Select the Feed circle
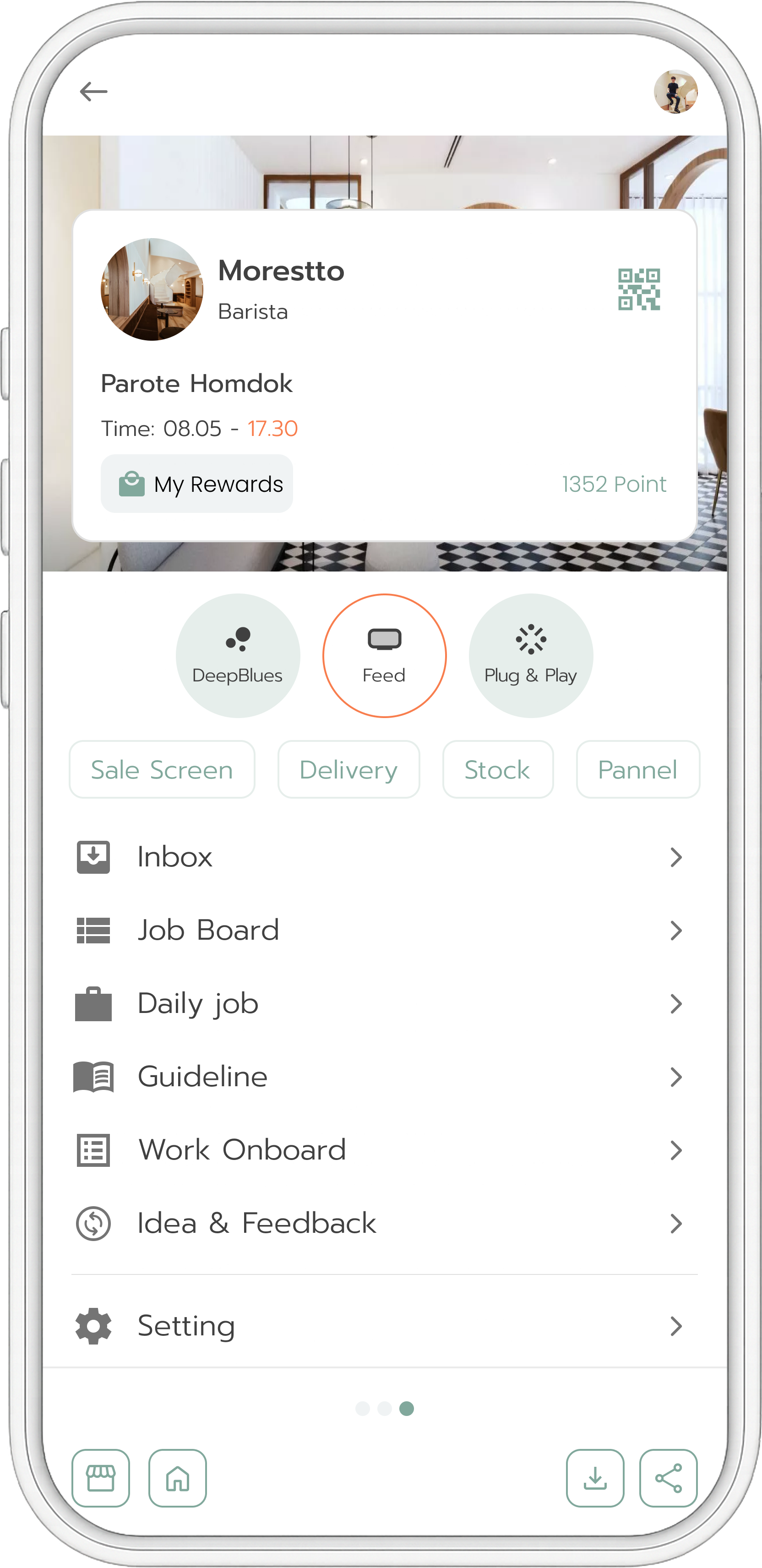 (384, 656)
